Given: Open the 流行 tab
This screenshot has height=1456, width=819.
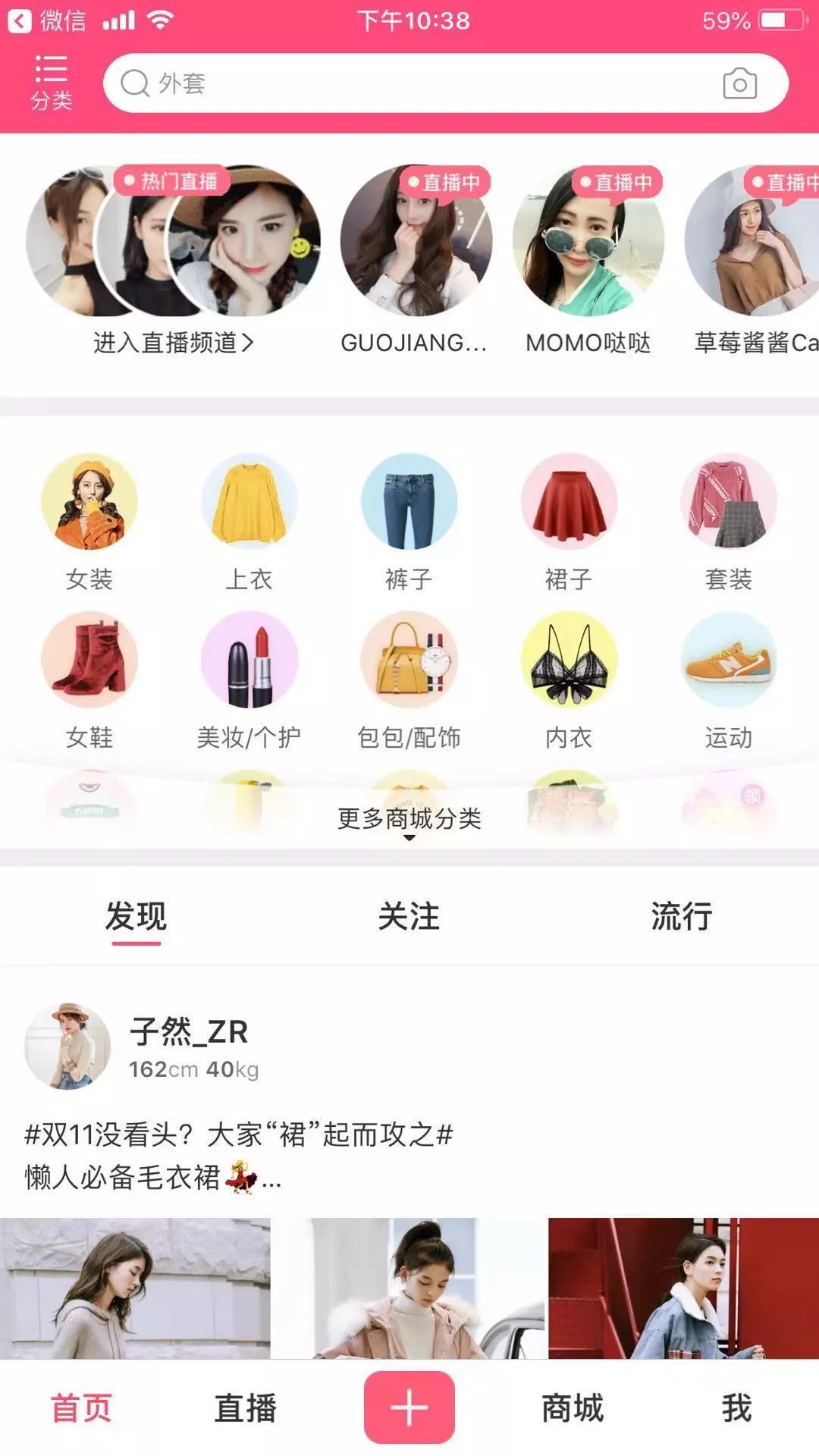Looking at the screenshot, I should pyautogui.click(x=681, y=917).
